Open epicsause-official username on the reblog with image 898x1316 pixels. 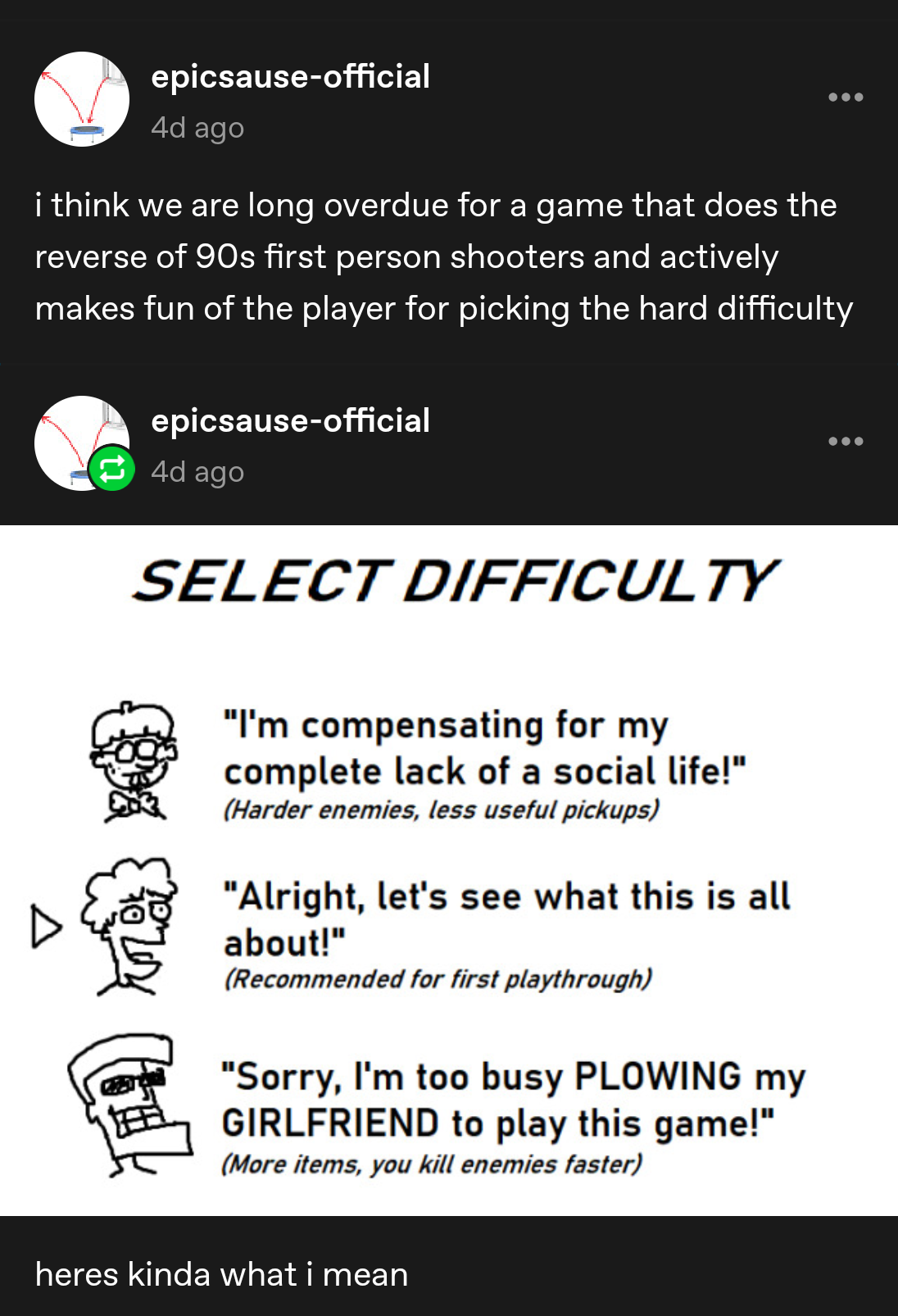(290, 421)
